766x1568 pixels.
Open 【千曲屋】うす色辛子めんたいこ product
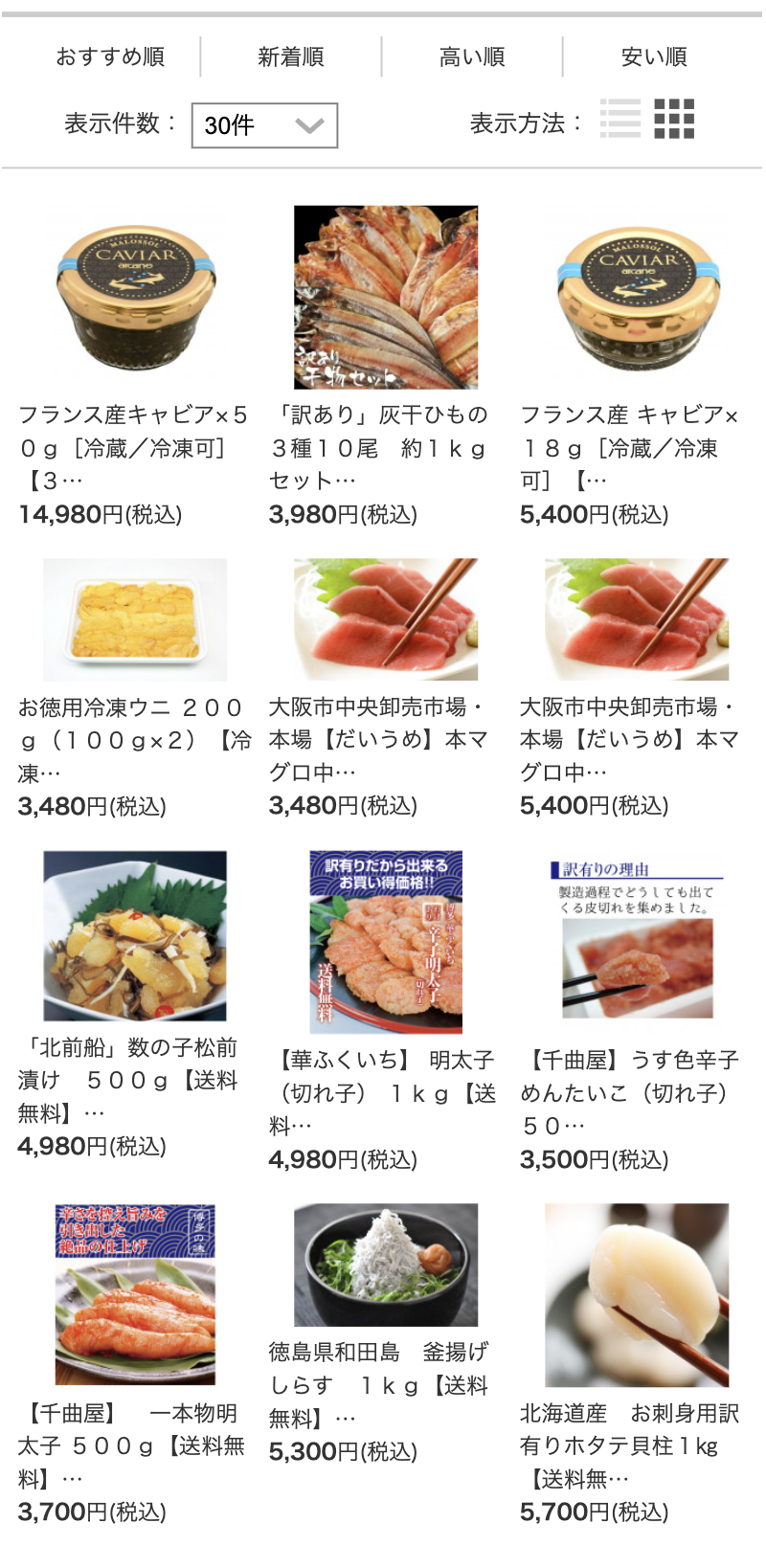pyautogui.click(x=637, y=943)
